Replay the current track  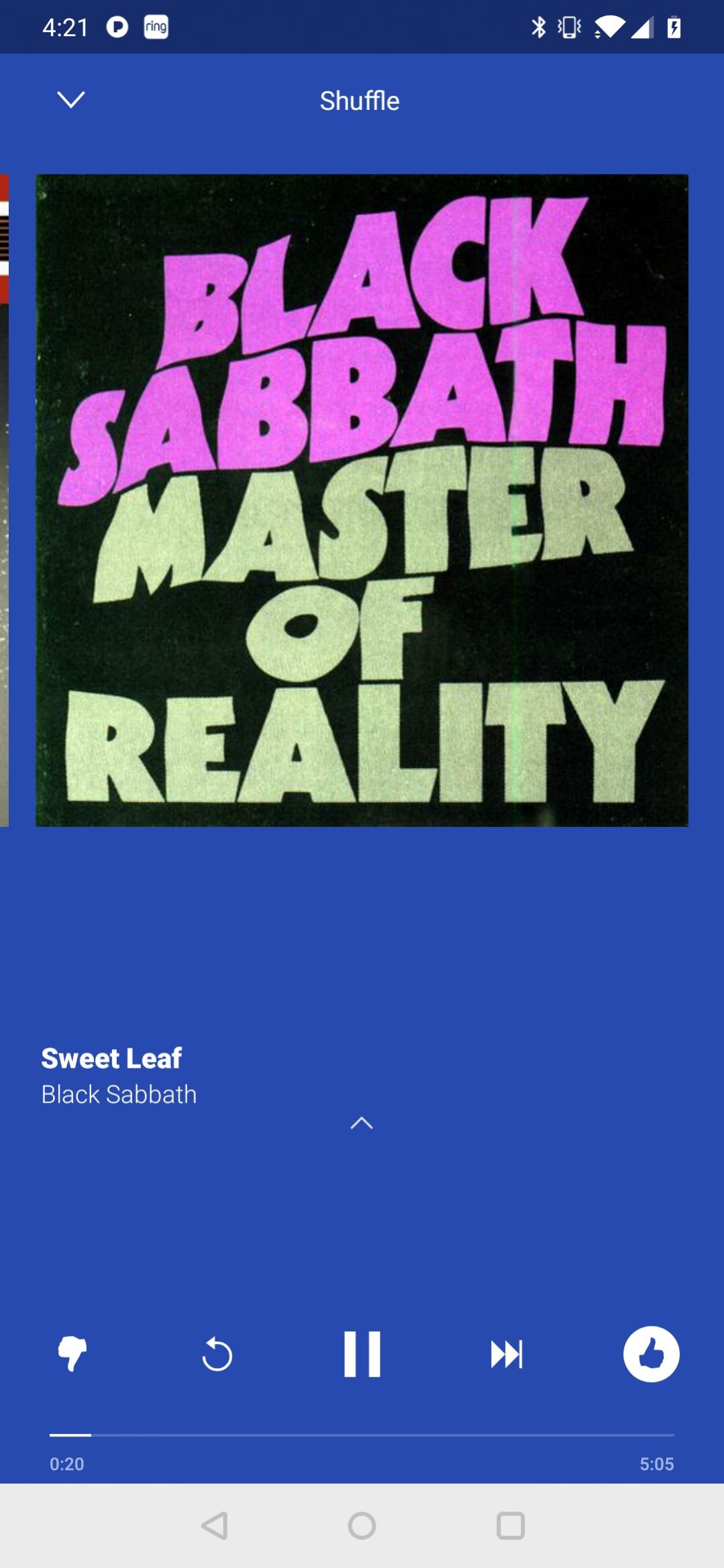217,1354
